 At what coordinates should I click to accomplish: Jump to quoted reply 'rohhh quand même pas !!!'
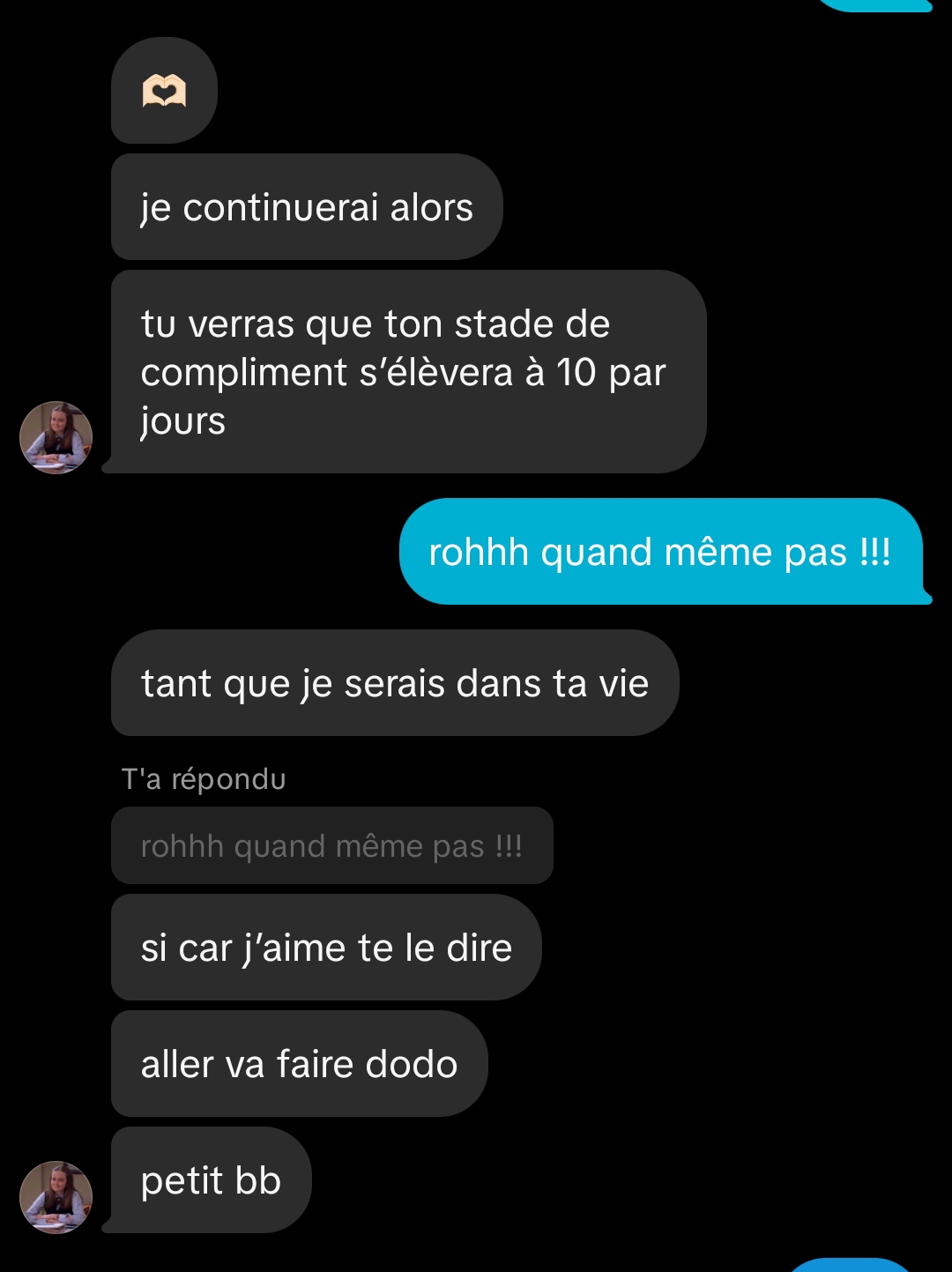tap(331, 846)
